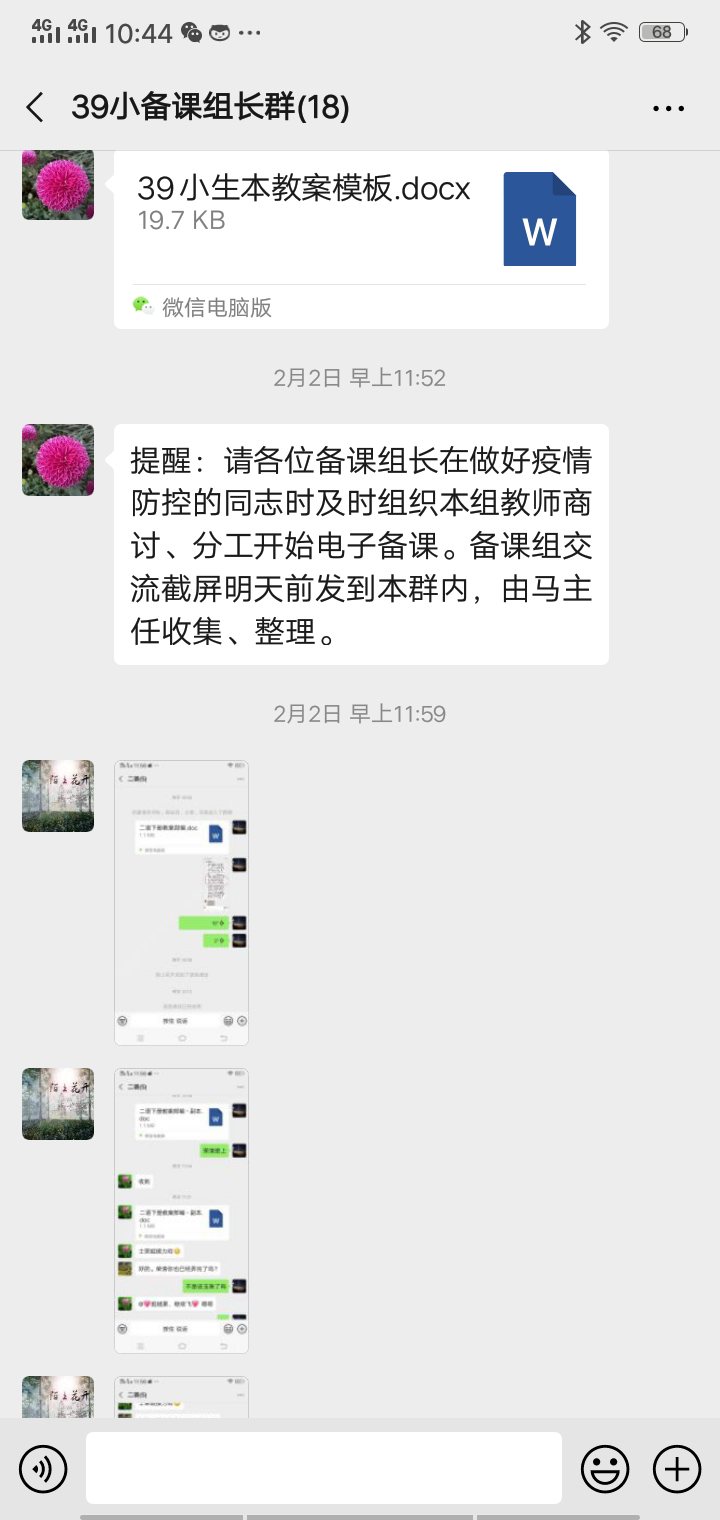Switch to voice message input
The width and height of the screenshot is (720, 1520).
[x=42, y=1468]
